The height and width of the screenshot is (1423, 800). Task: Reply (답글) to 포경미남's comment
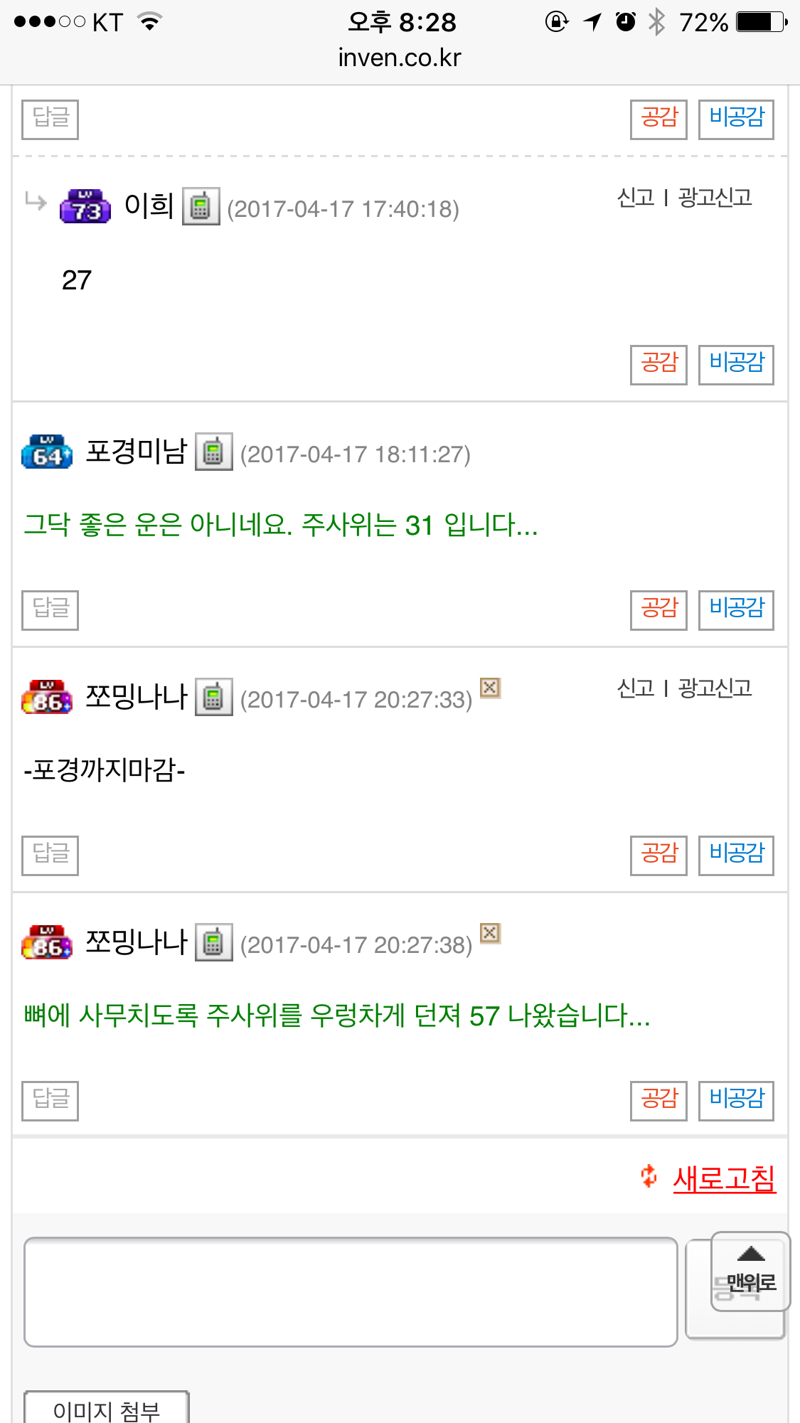[50, 609]
